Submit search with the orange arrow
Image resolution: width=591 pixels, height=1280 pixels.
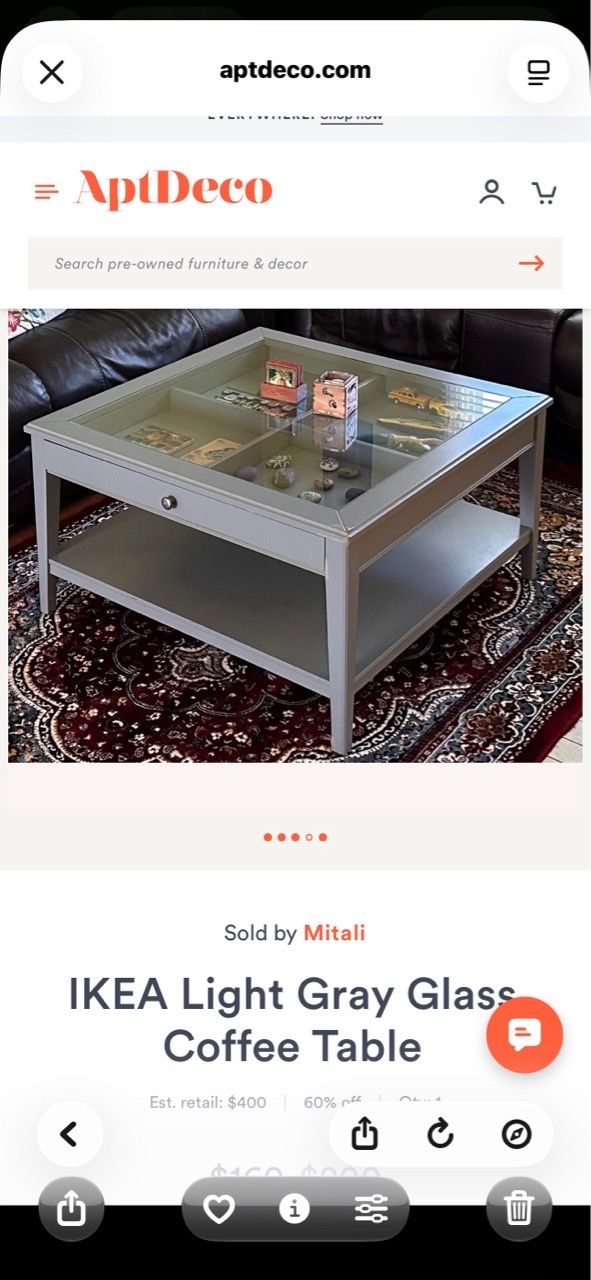coord(531,263)
